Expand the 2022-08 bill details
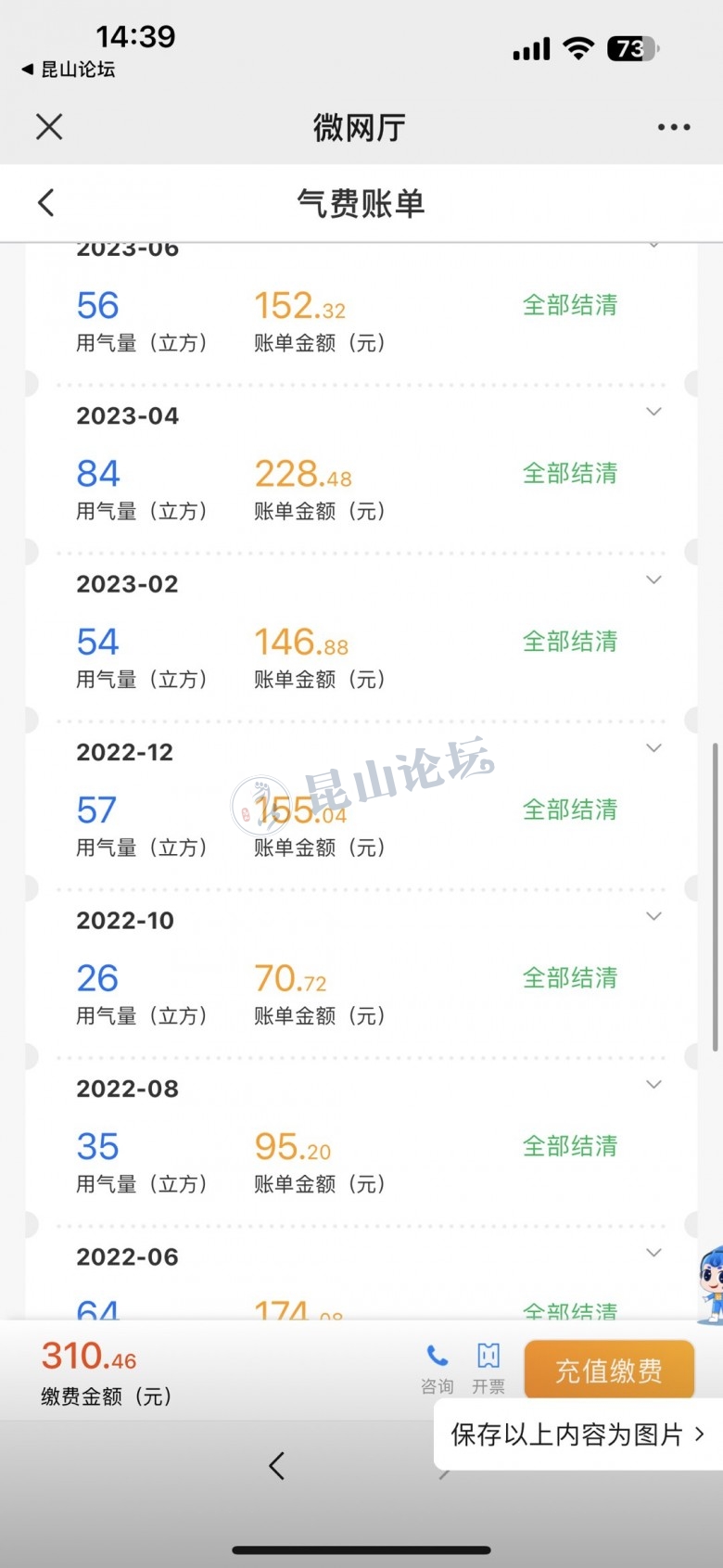Image resolution: width=723 pixels, height=1568 pixels. (x=653, y=1085)
